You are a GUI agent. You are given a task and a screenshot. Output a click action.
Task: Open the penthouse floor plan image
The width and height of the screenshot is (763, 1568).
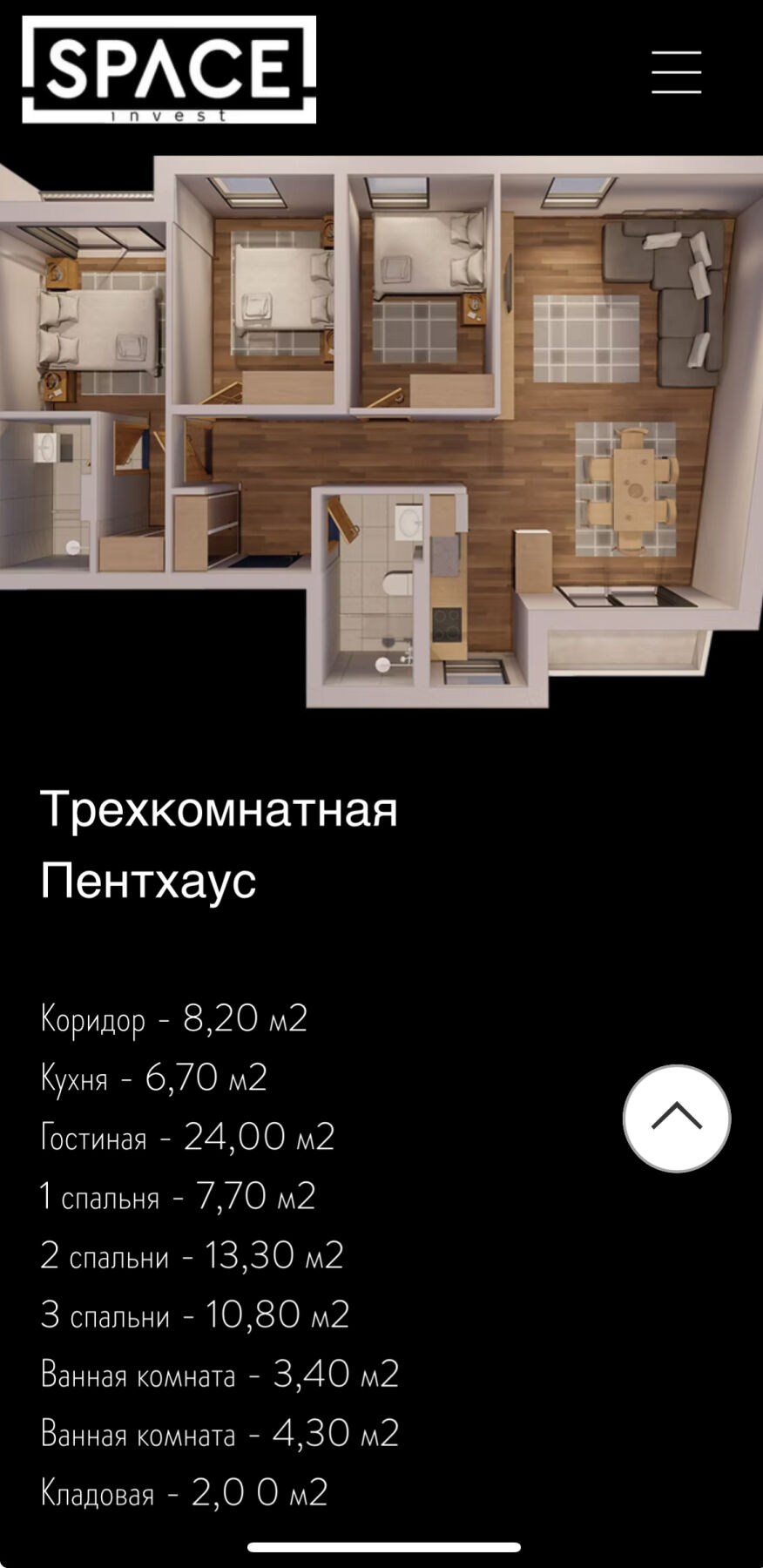click(x=381, y=431)
